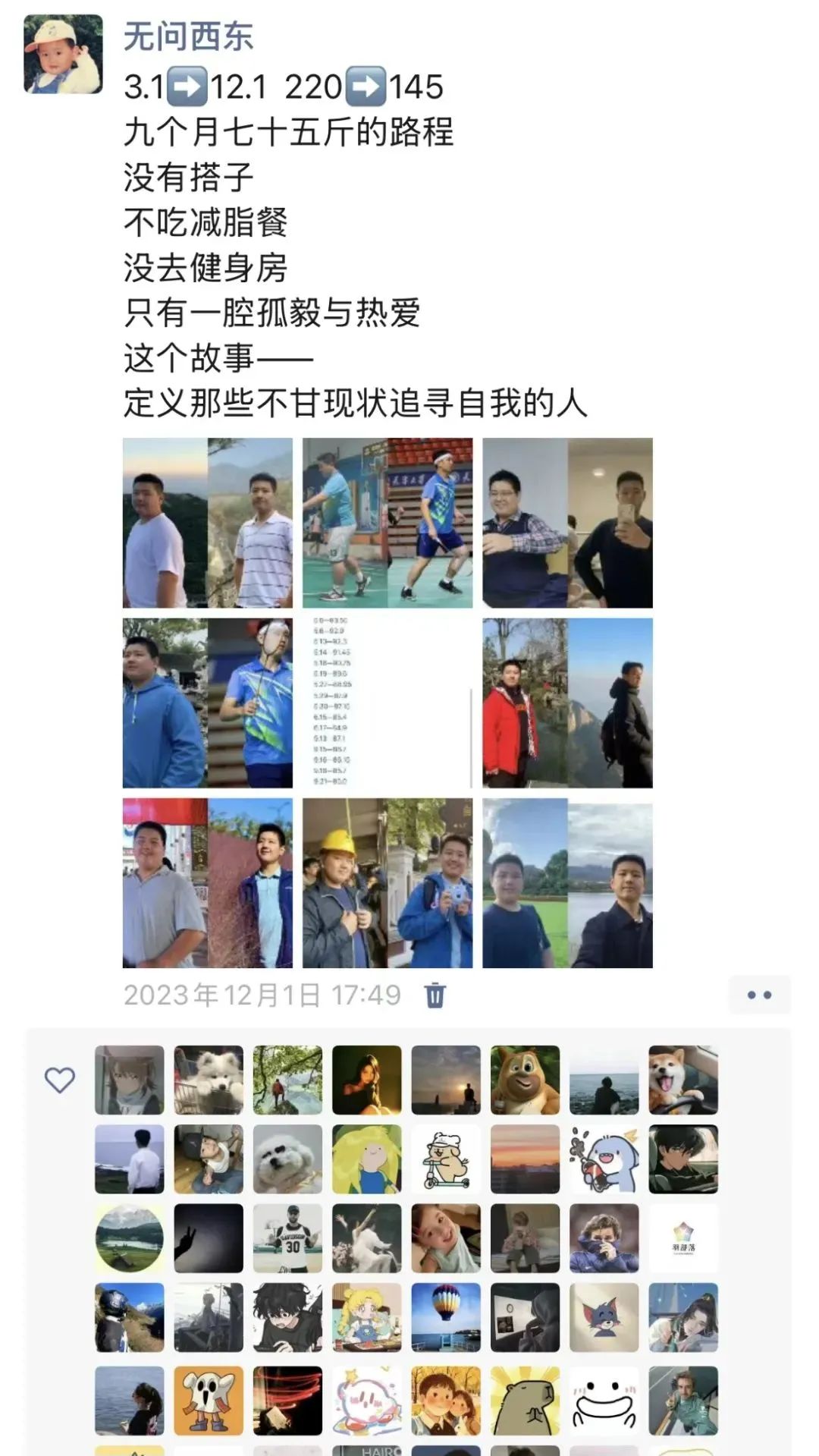This screenshot has width=819, height=1456.
Task: Open the red jacket comparison photo
Action: pyautogui.click(x=567, y=703)
